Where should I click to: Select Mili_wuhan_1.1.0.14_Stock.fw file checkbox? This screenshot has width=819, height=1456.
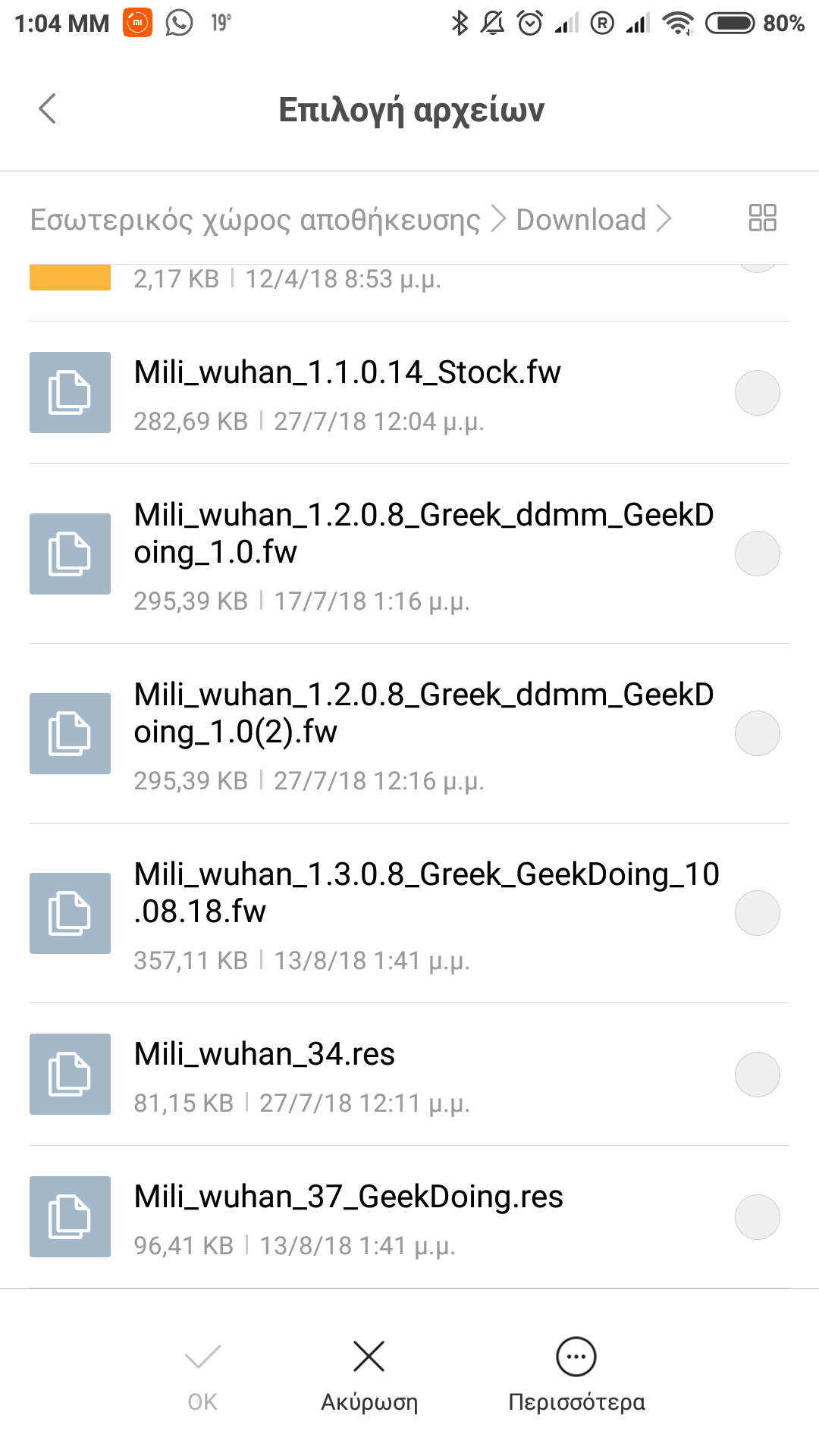coord(757,393)
